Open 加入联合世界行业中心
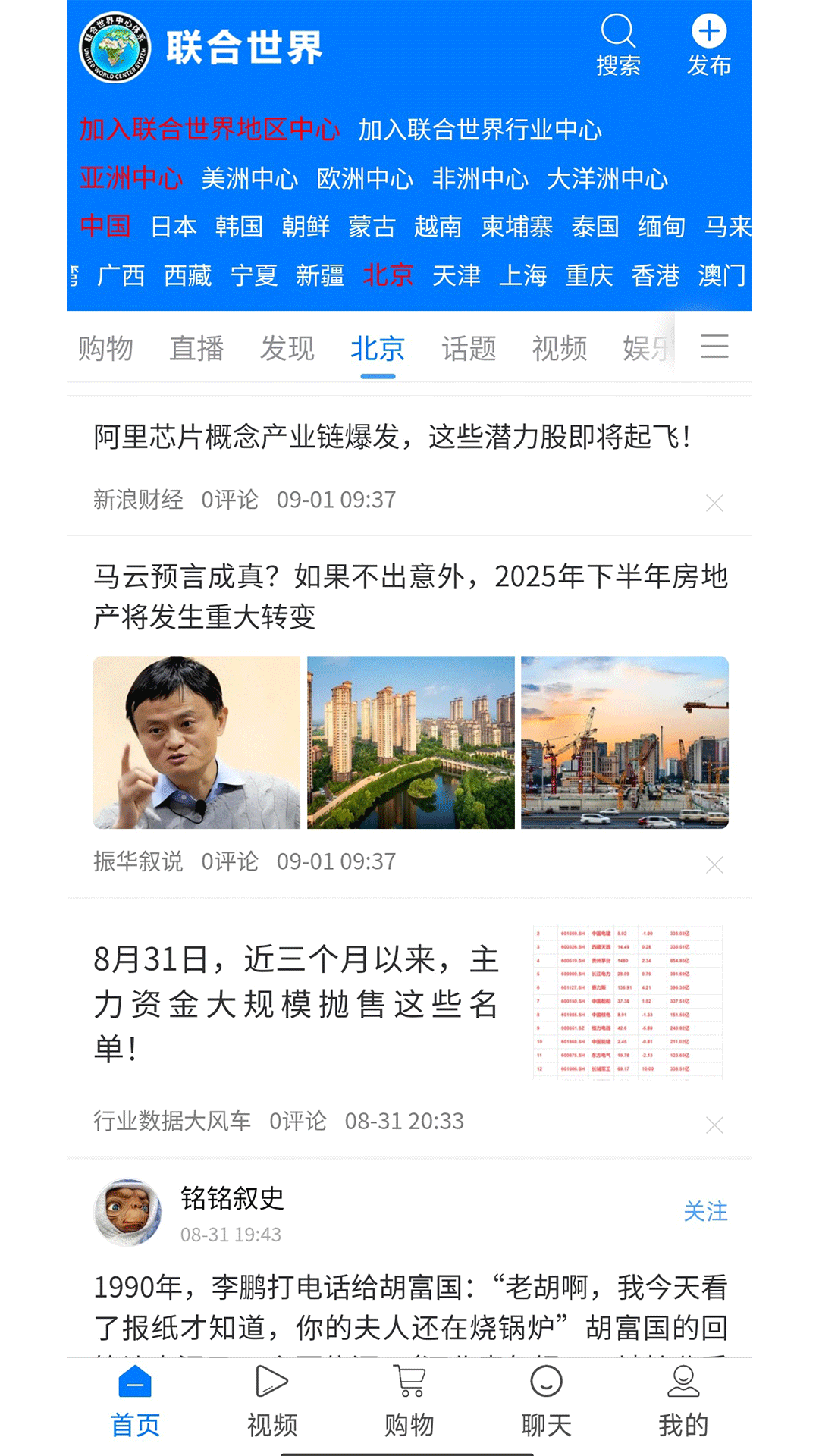819x1456 pixels. [x=480, y=130]
